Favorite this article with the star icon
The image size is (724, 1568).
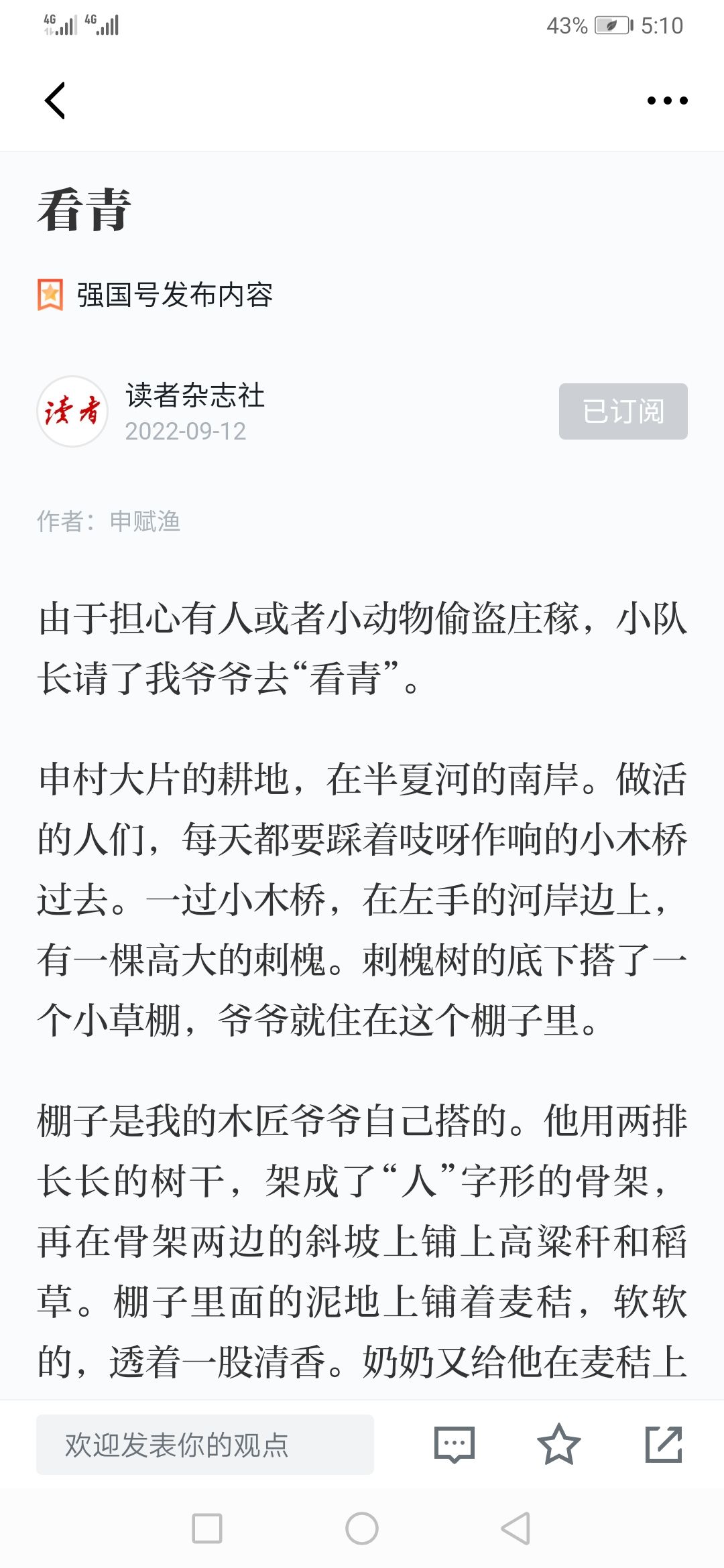tap(558, 1445)
